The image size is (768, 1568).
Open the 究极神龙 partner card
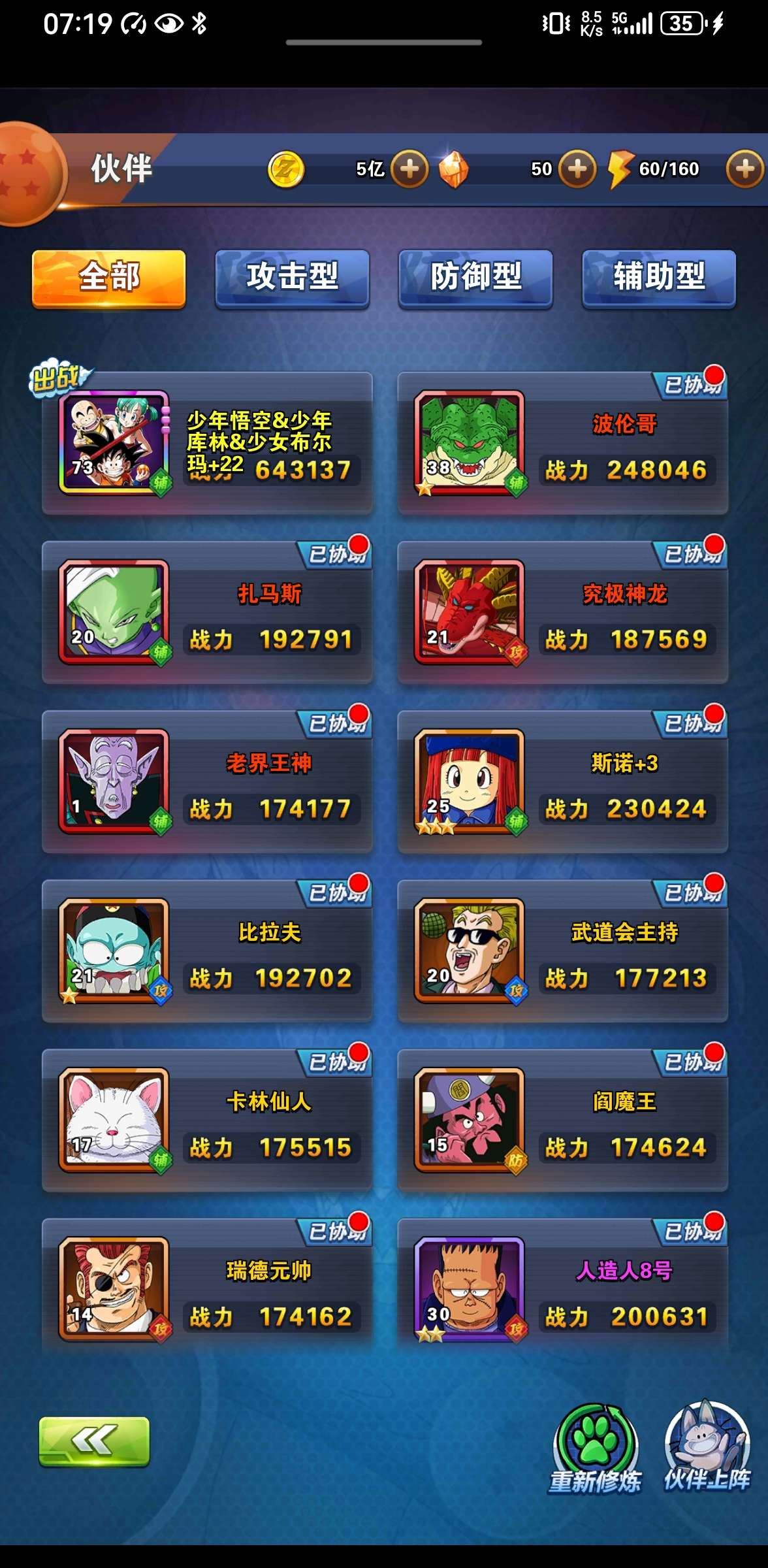click(562, 614)
